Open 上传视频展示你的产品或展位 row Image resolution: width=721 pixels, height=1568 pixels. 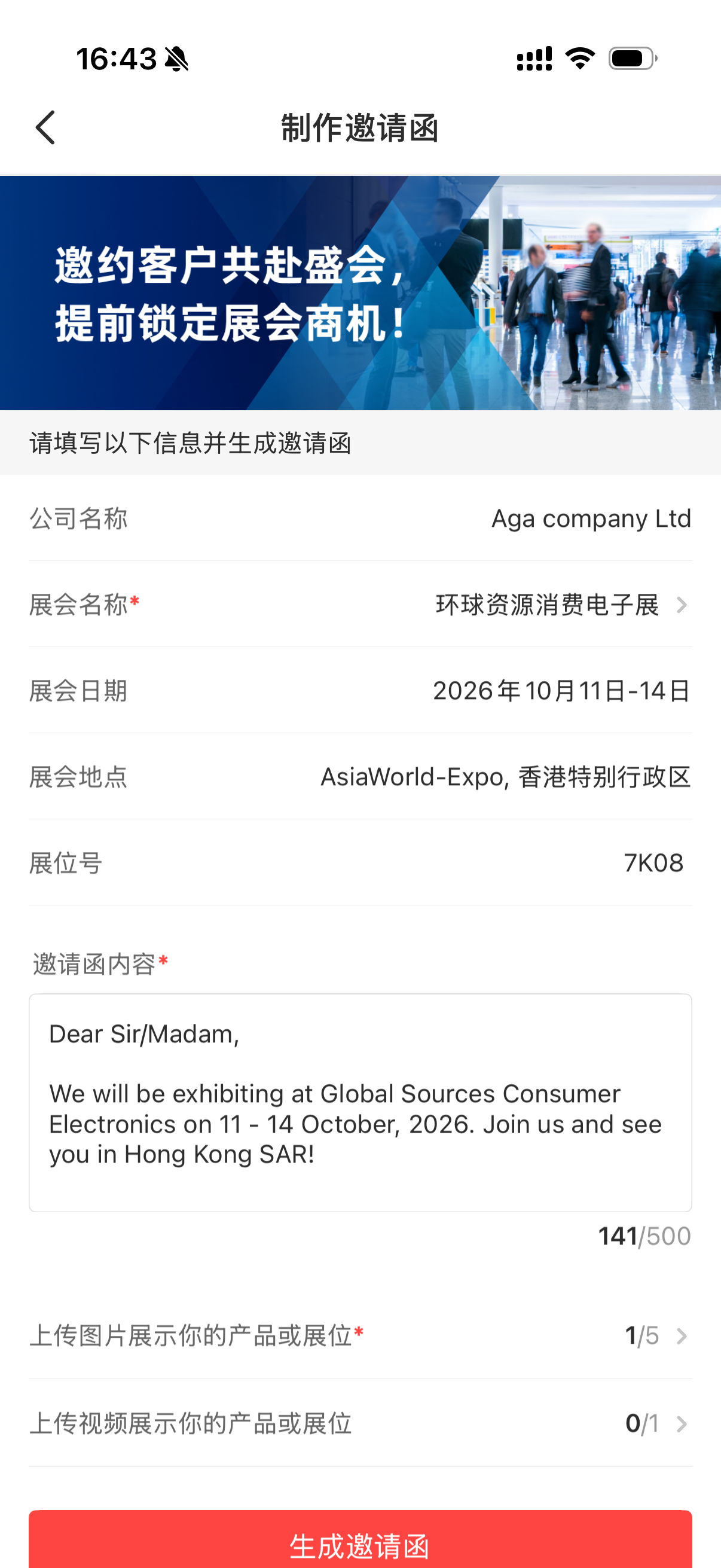360,1423
